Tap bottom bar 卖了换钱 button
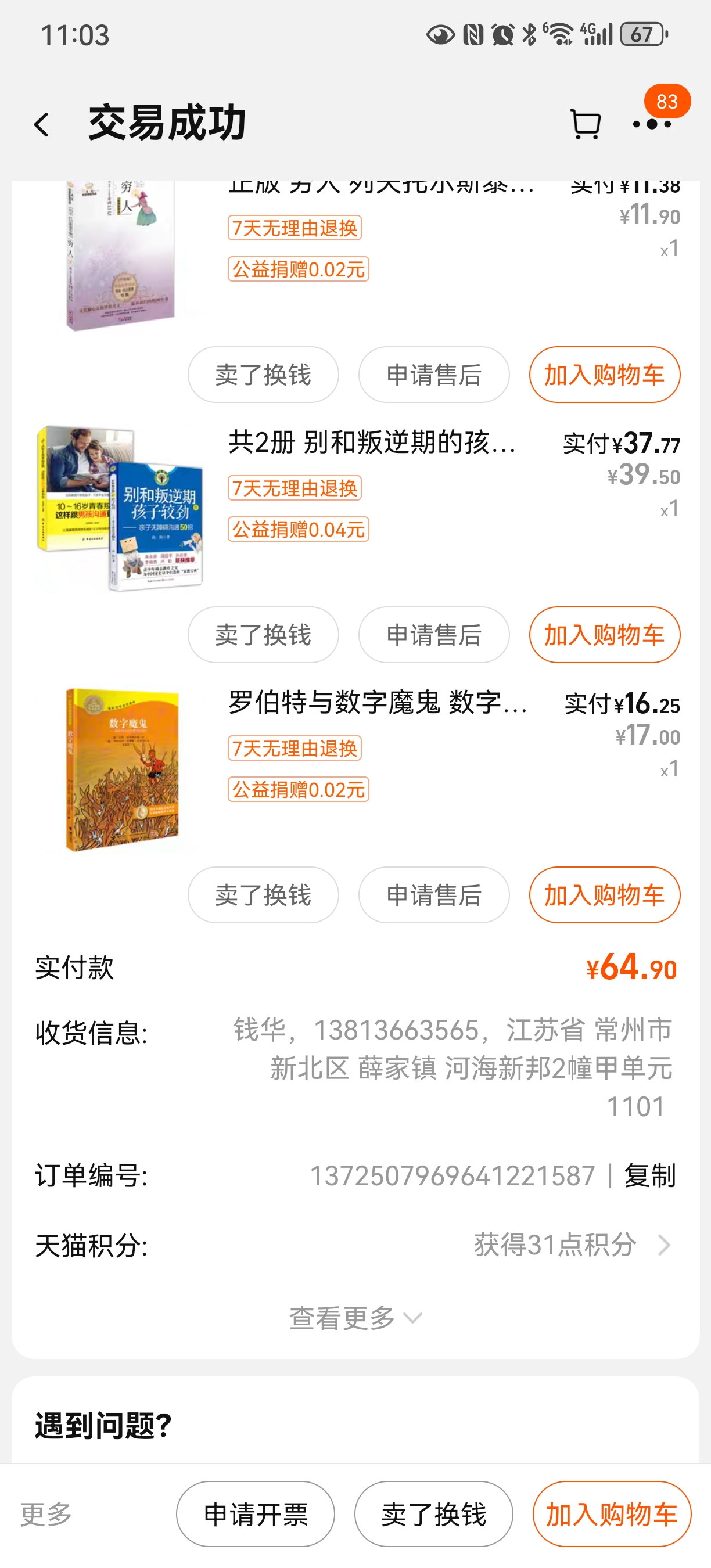This screenshot has width=711, height=1568. [433, 1514]
